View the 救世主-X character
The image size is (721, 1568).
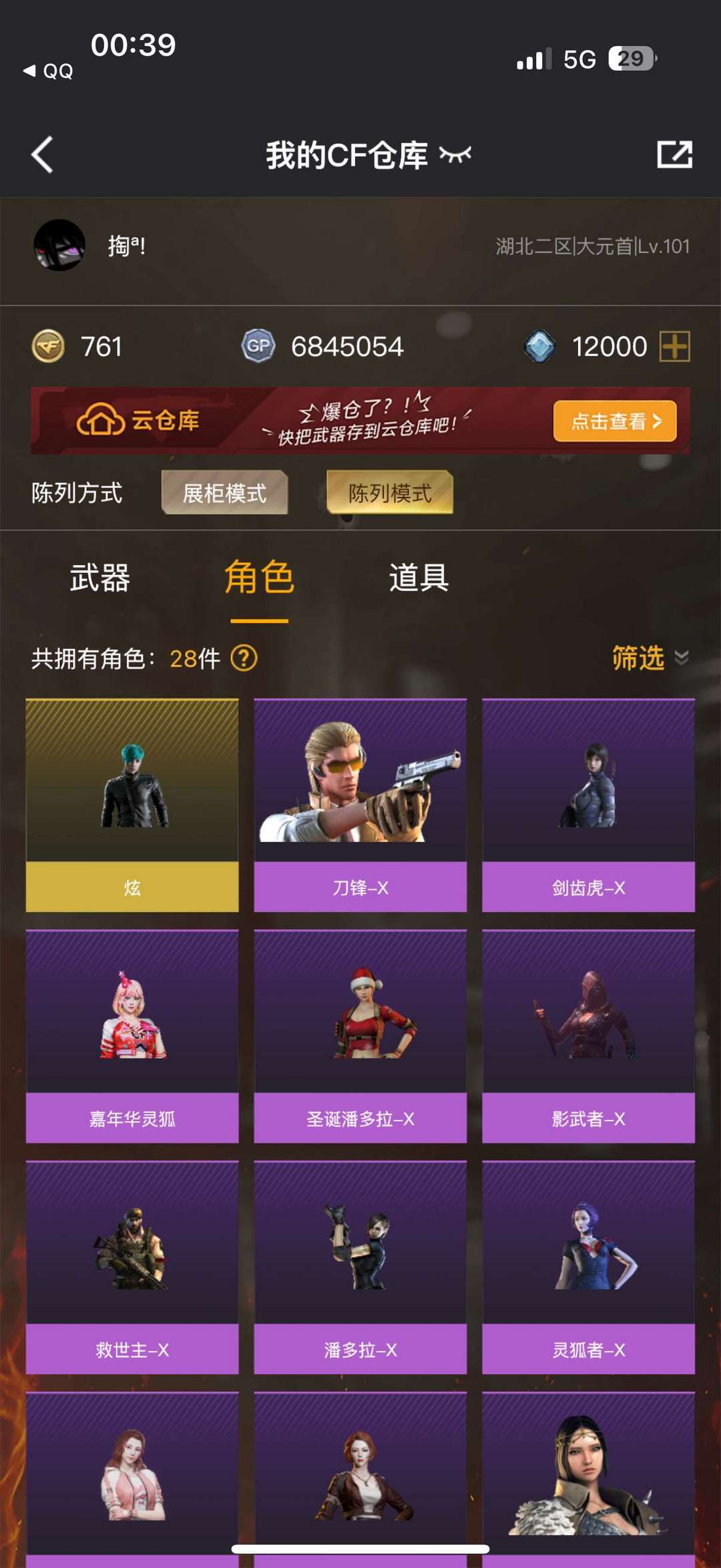[x=132, y=1267]
